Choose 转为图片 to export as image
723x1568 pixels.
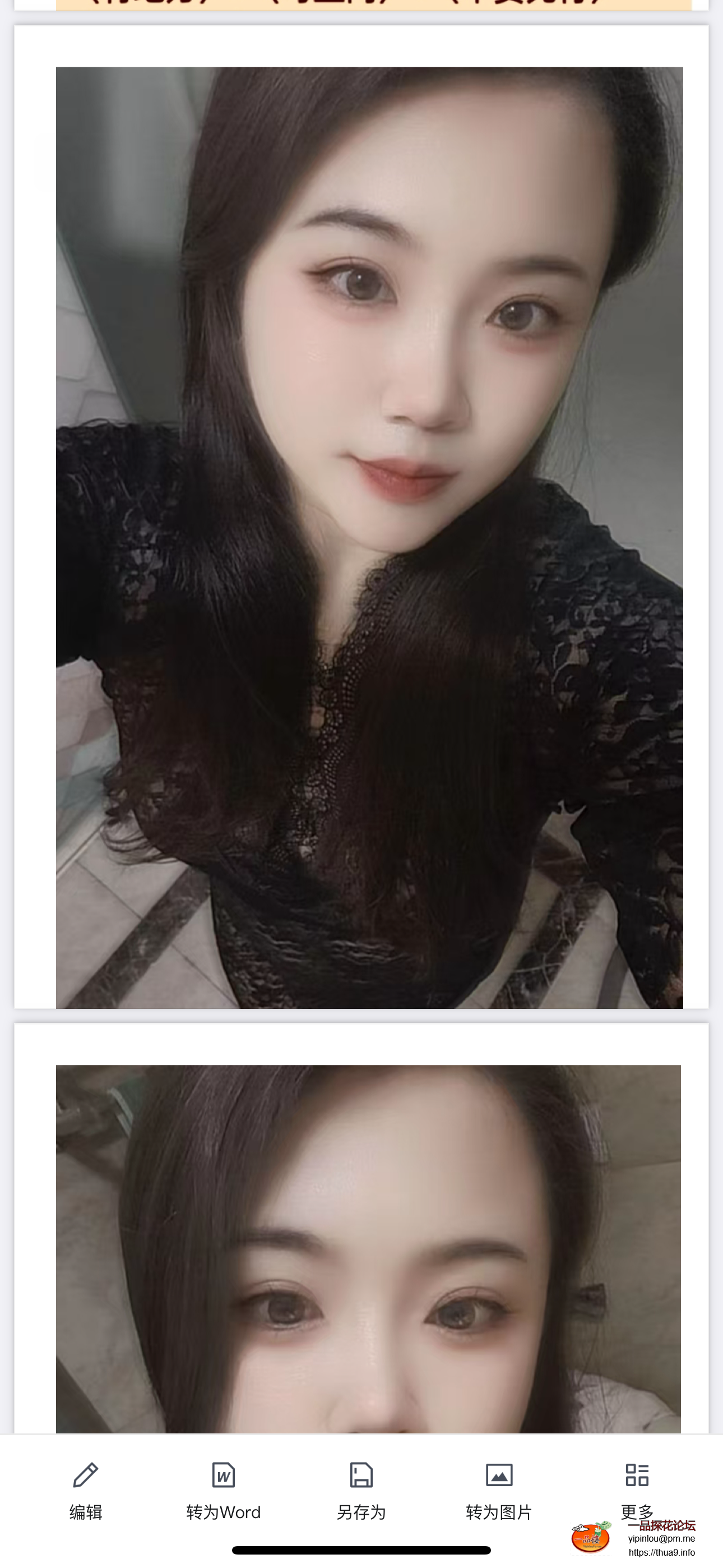coord(499,1489)
